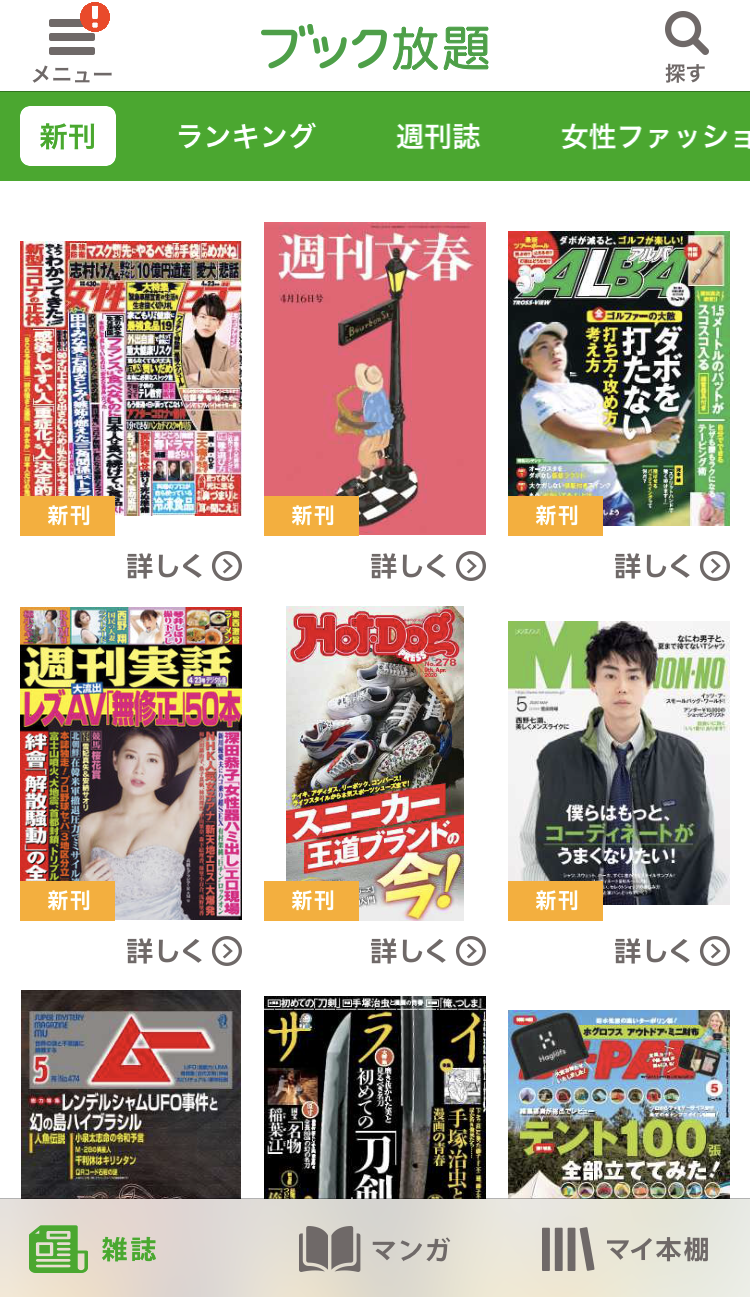Open the ムー mystery magazine cover

point(131,1094)
